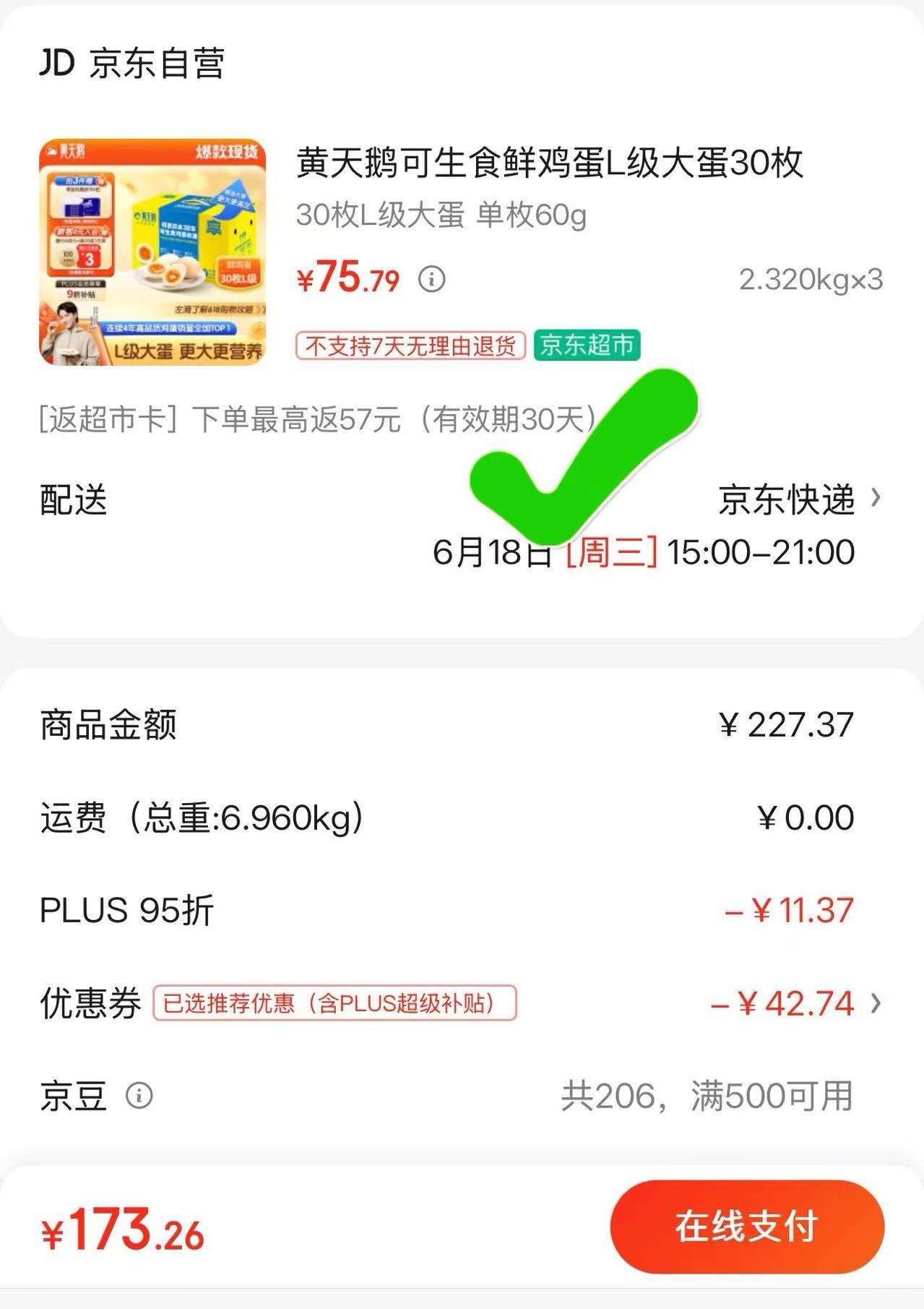
Task: Click the 不支持7天无理由退货 label
Action: tap(412, 347)
